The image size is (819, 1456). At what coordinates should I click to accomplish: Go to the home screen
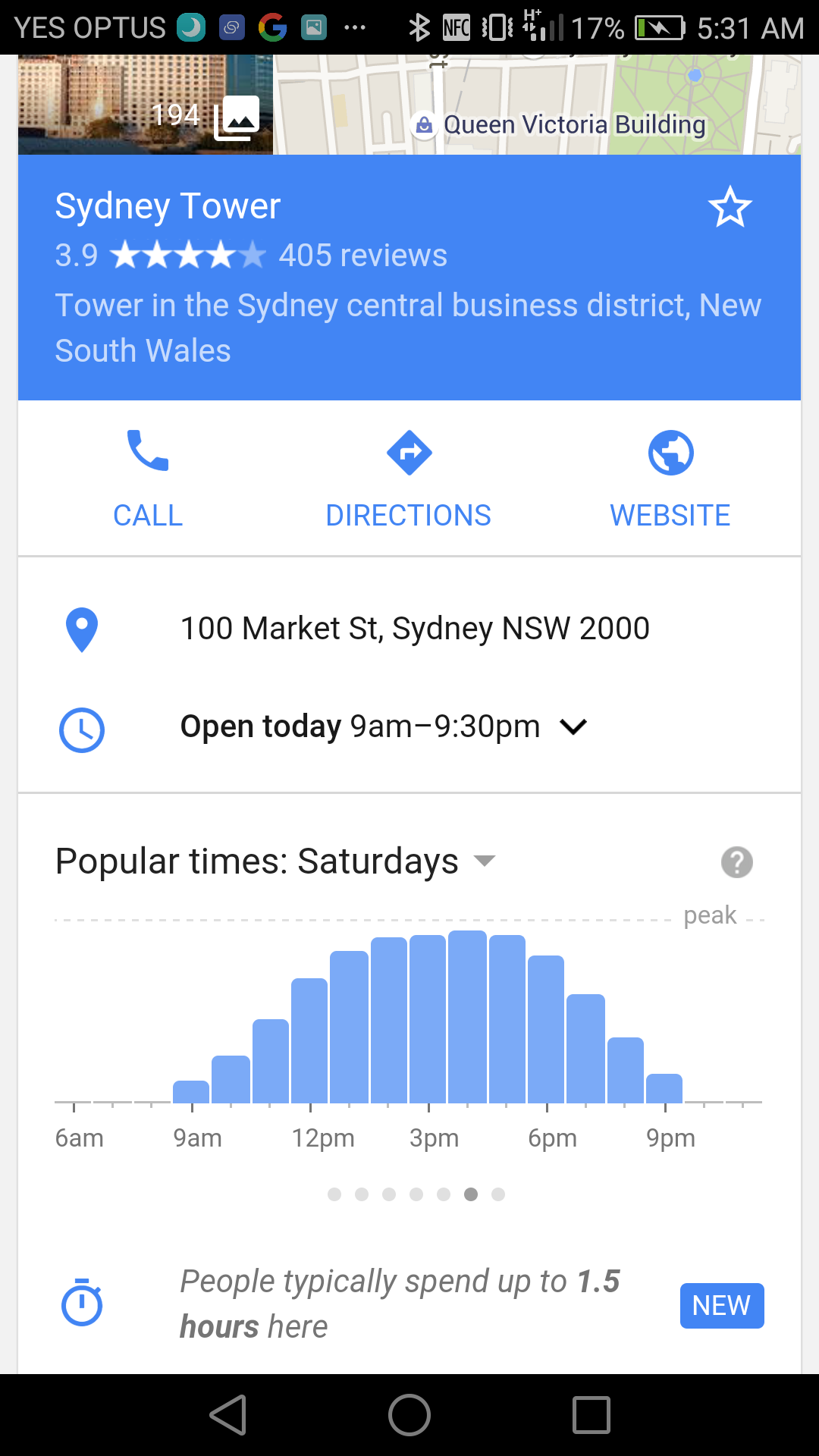click(x=409, y=1415)
